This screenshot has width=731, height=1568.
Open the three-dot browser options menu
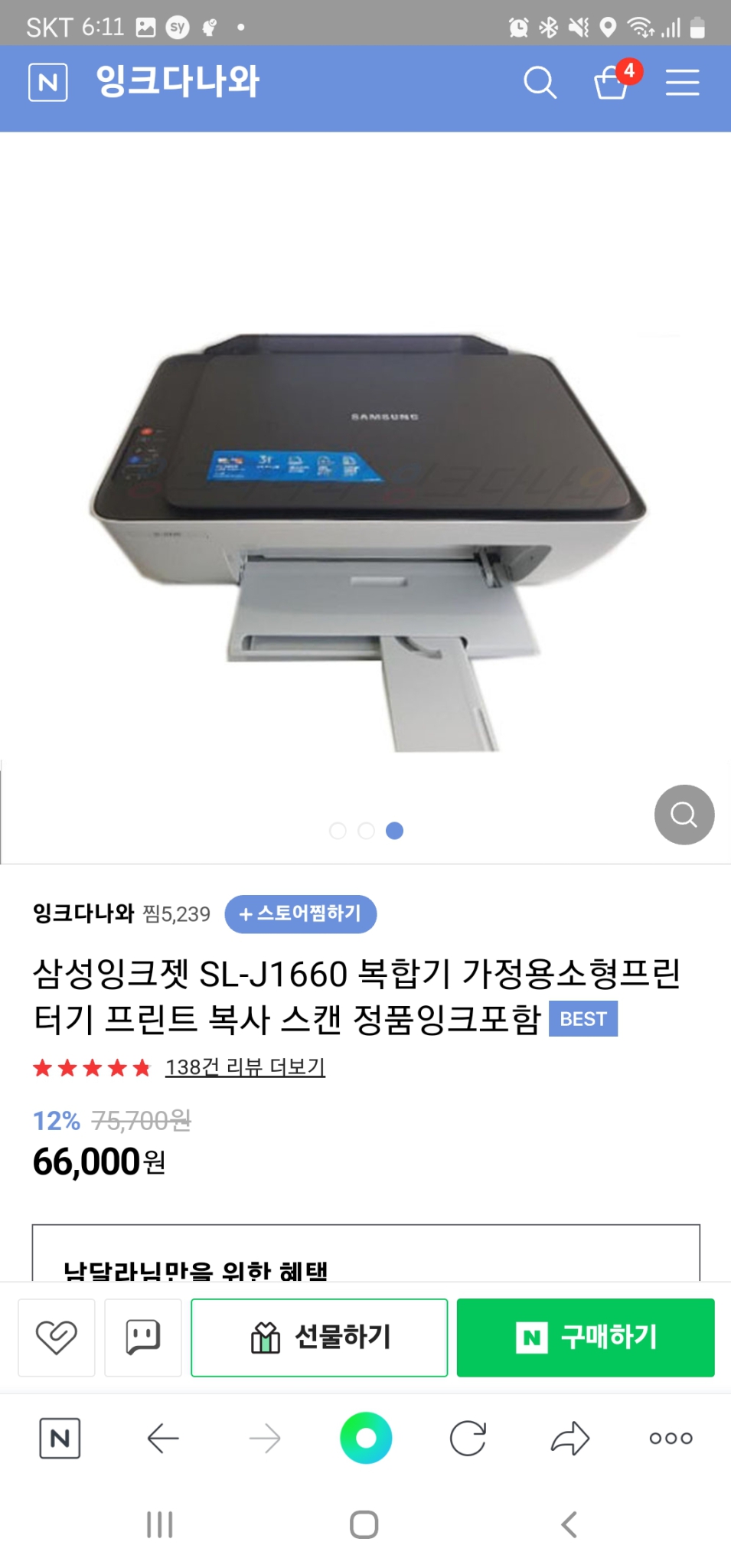coord(669,1437)
